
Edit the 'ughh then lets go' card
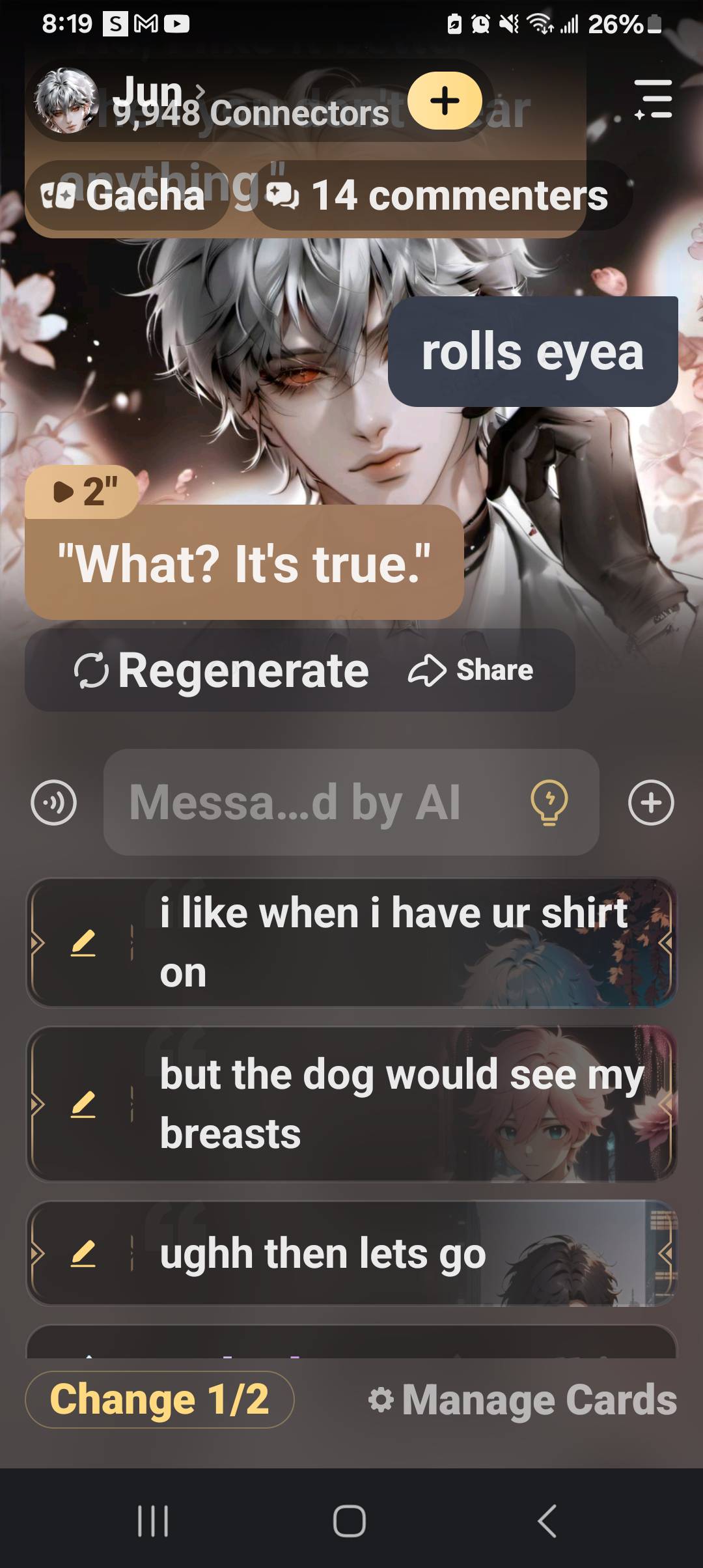tap(83, 1253)
